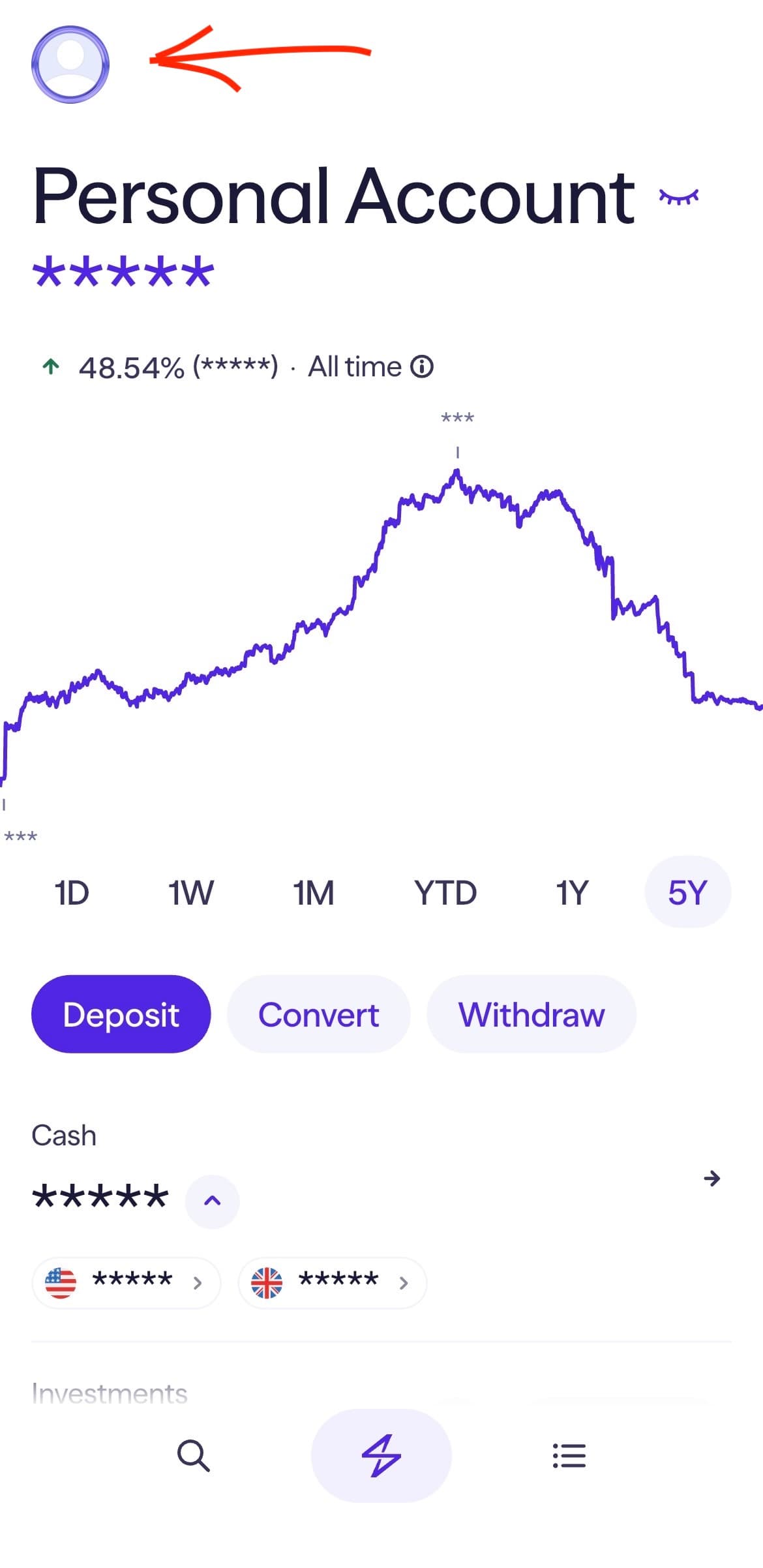The width and height of the screenshot is (763, 1568).
Task: Go to the lightning bolt home tab
Action: click(381, 1455)
